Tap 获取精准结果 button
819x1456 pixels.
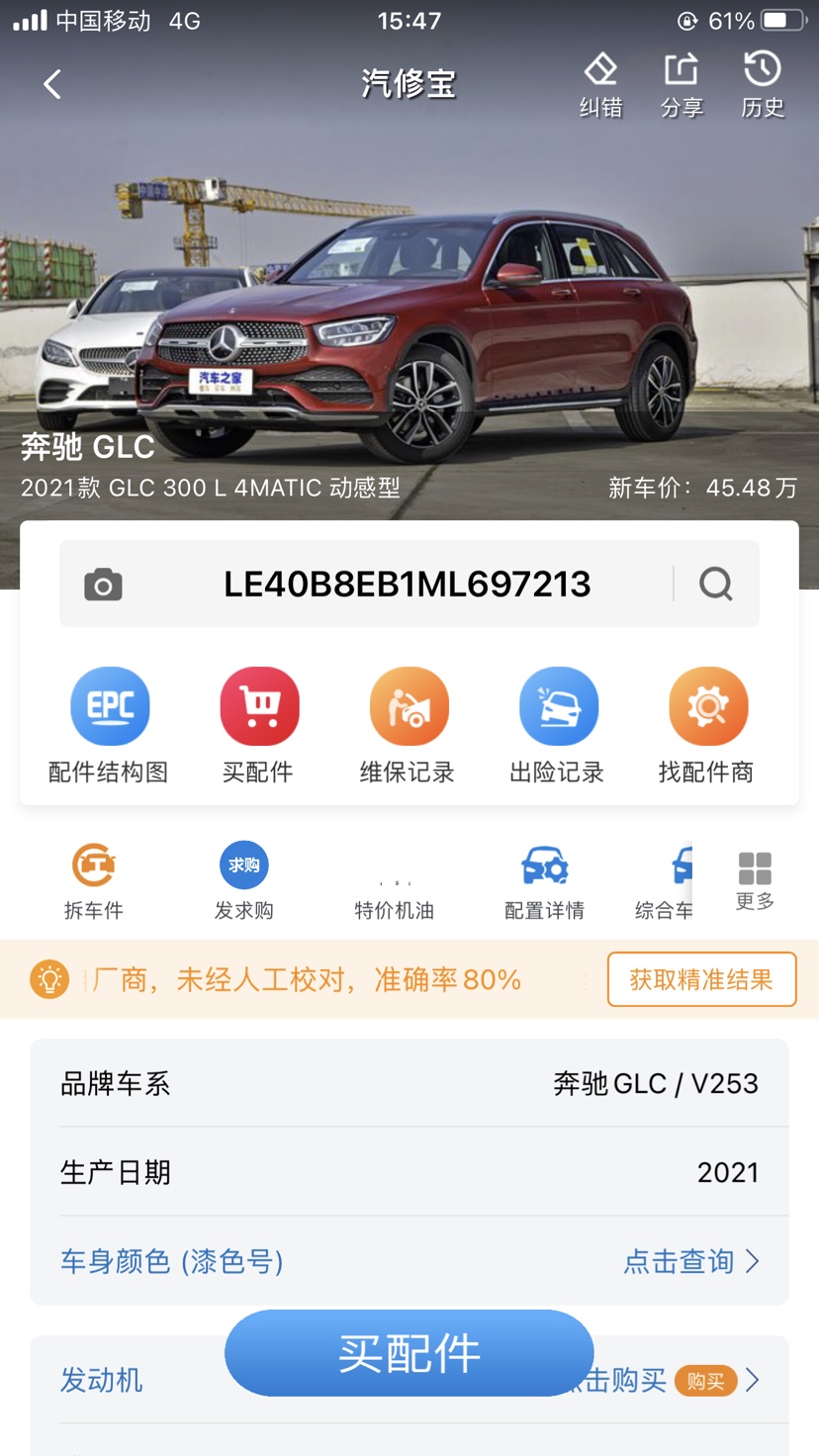(x=701, y=979)
